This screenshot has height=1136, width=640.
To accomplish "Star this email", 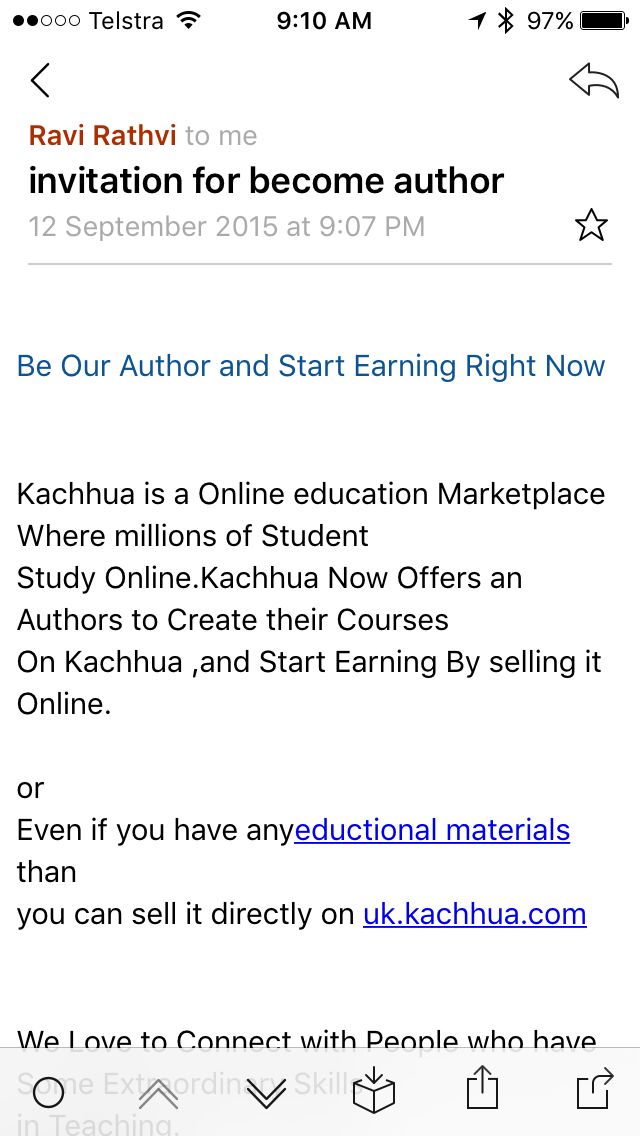I will click(591, 226).
